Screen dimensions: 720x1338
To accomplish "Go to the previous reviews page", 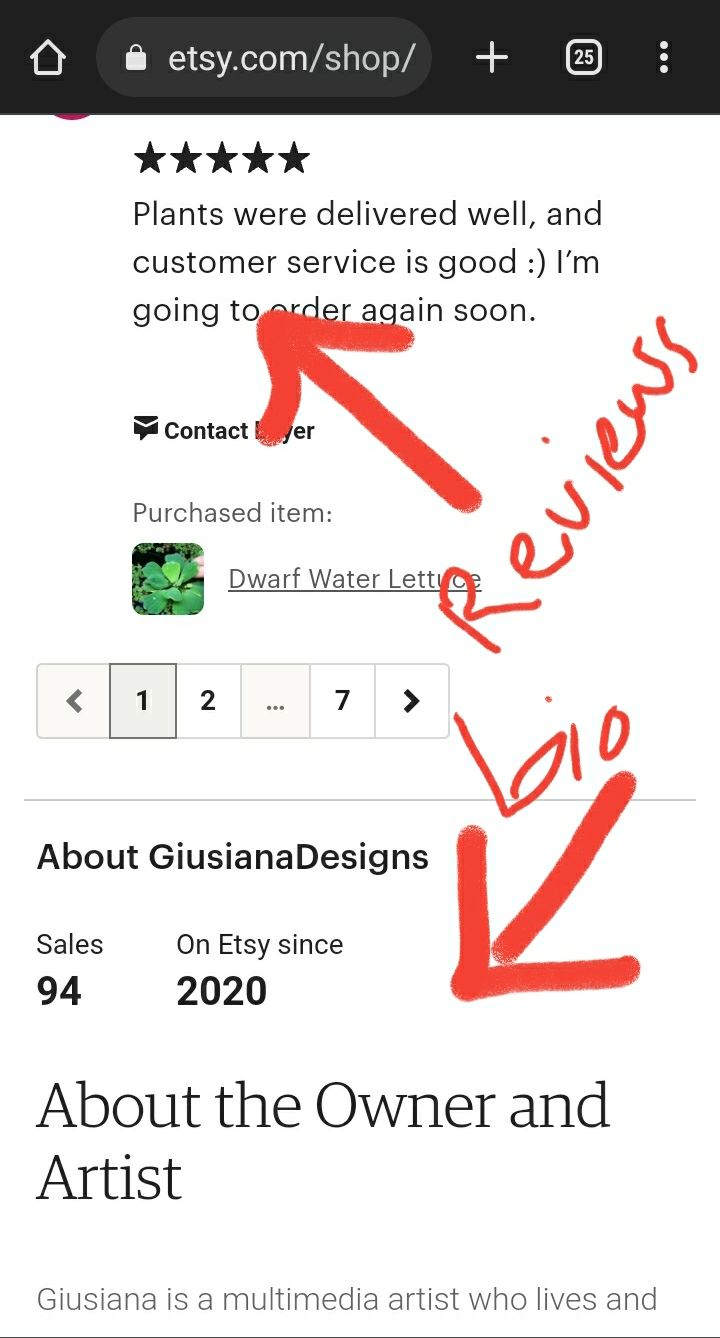I will 74,701.
